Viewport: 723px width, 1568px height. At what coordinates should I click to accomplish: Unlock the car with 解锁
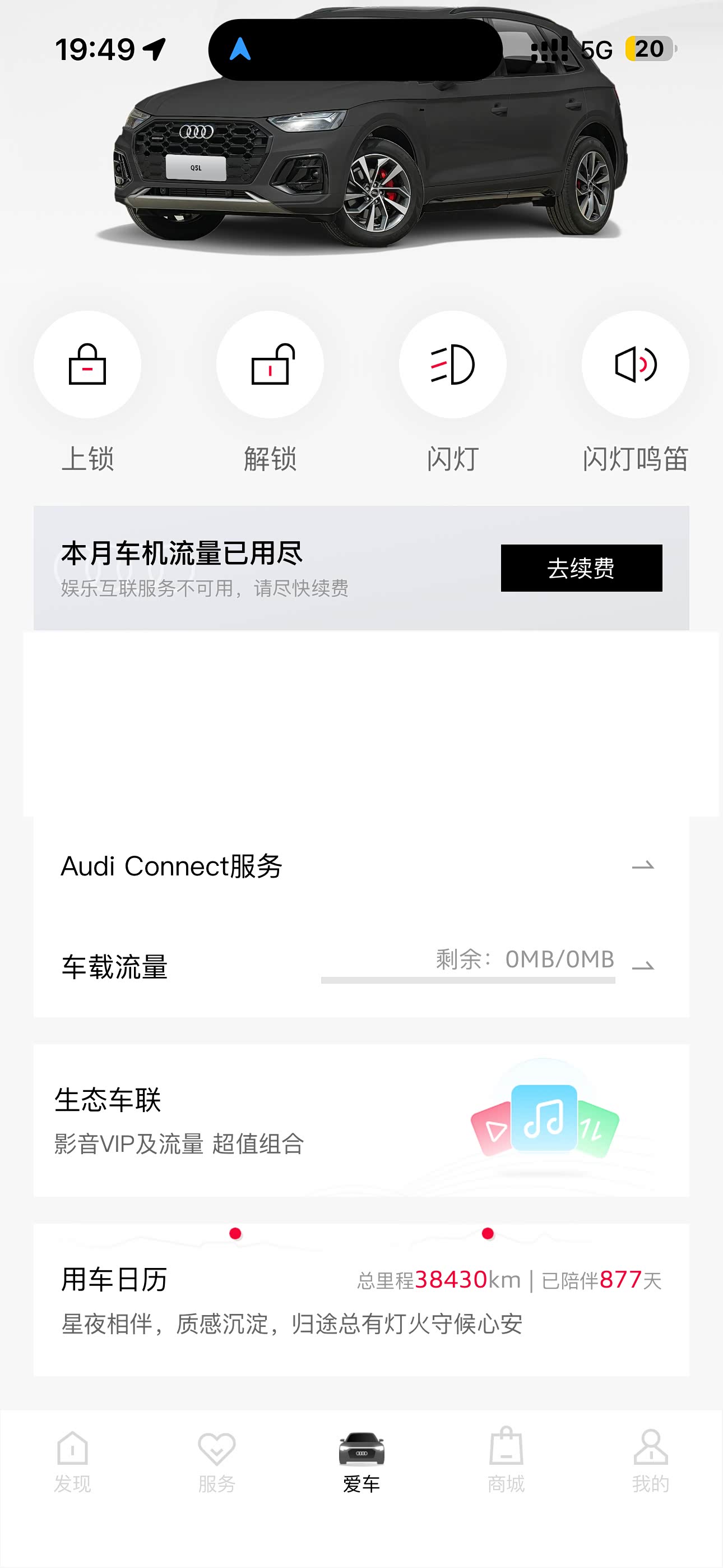(270, 365)
